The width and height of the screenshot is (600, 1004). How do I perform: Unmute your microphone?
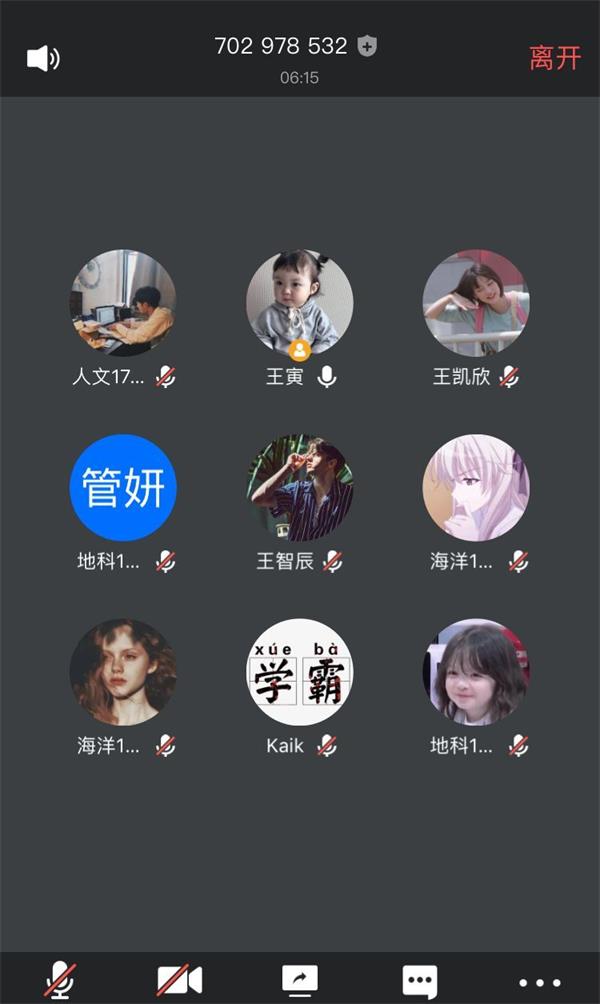coord(61,980)
